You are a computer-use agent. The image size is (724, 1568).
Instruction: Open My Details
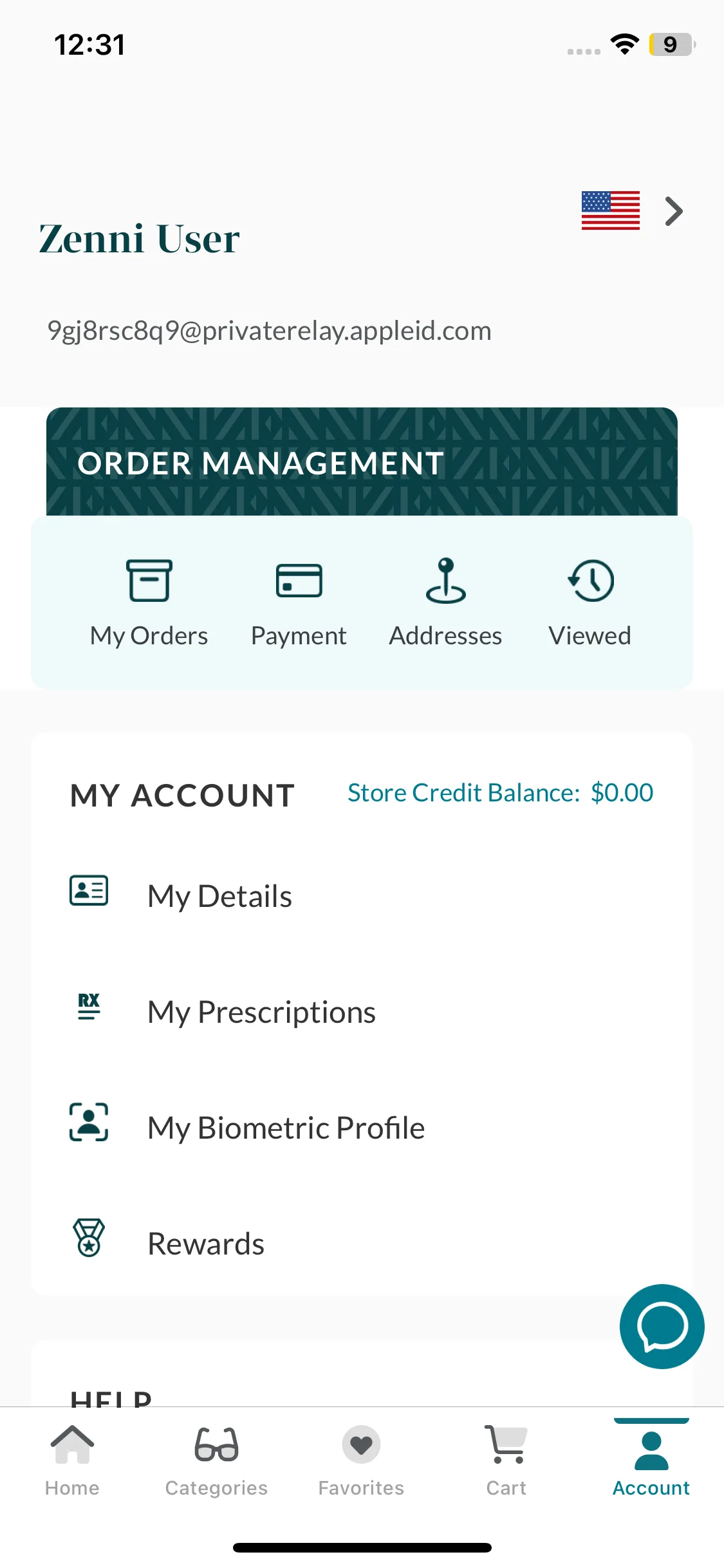(x=362, y=895)
